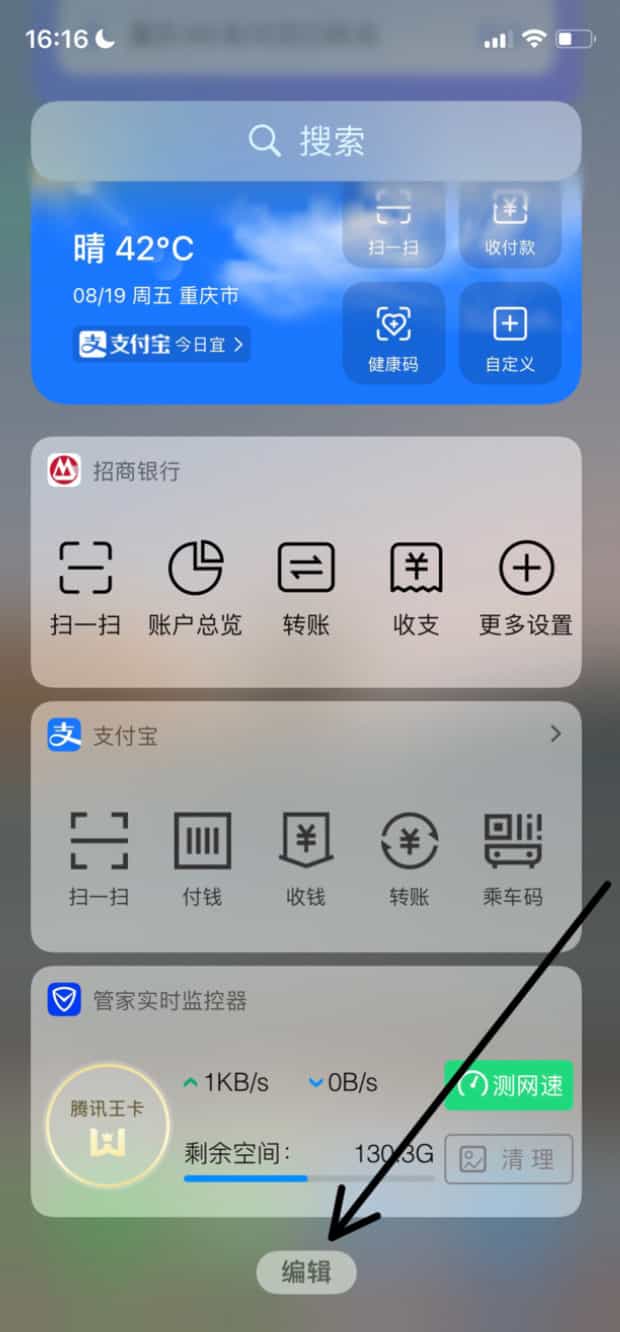Open 扫一扫 in 支付宝 widget
The height and width of the screenshot is (1332, 620).
tap(99, 856)
